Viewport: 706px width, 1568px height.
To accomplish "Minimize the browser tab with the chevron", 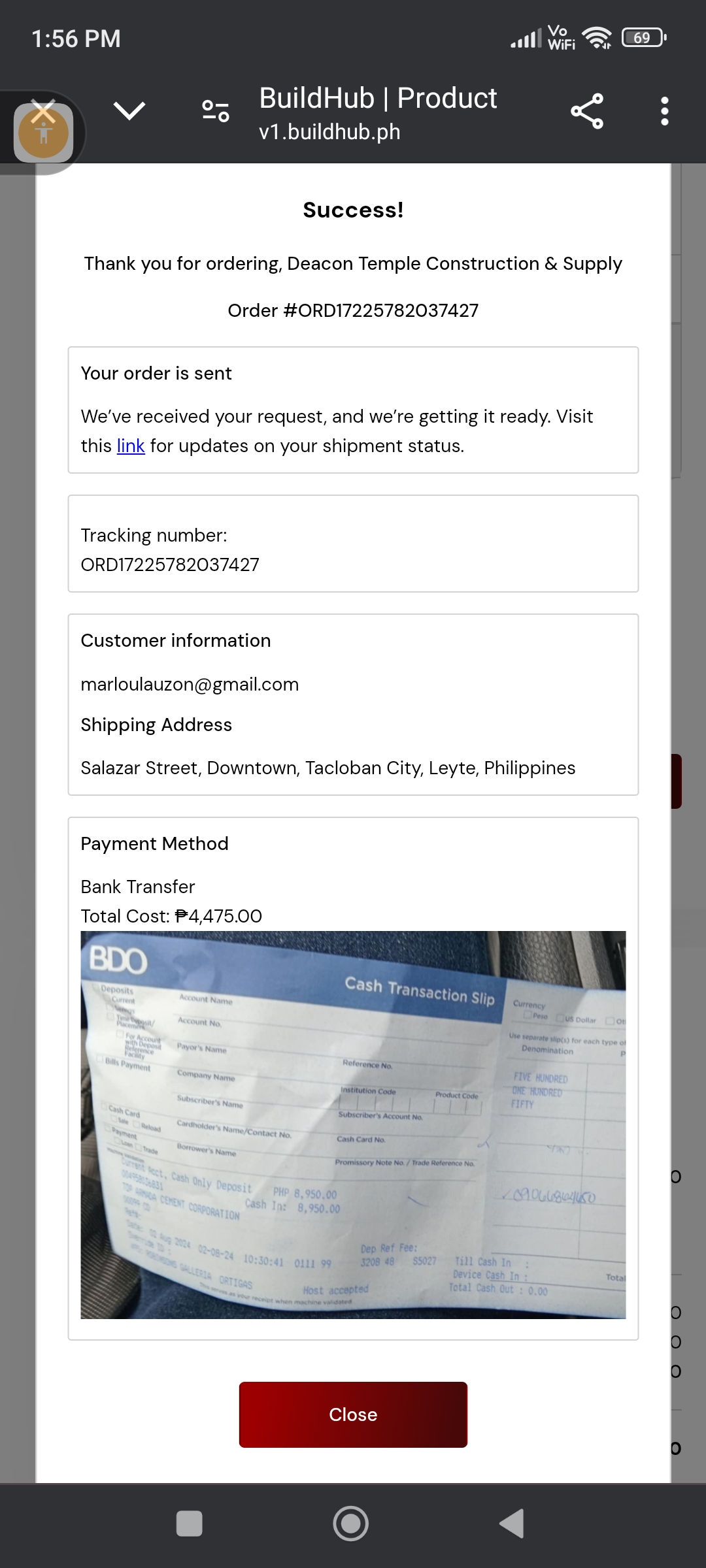I will [129, 110].
